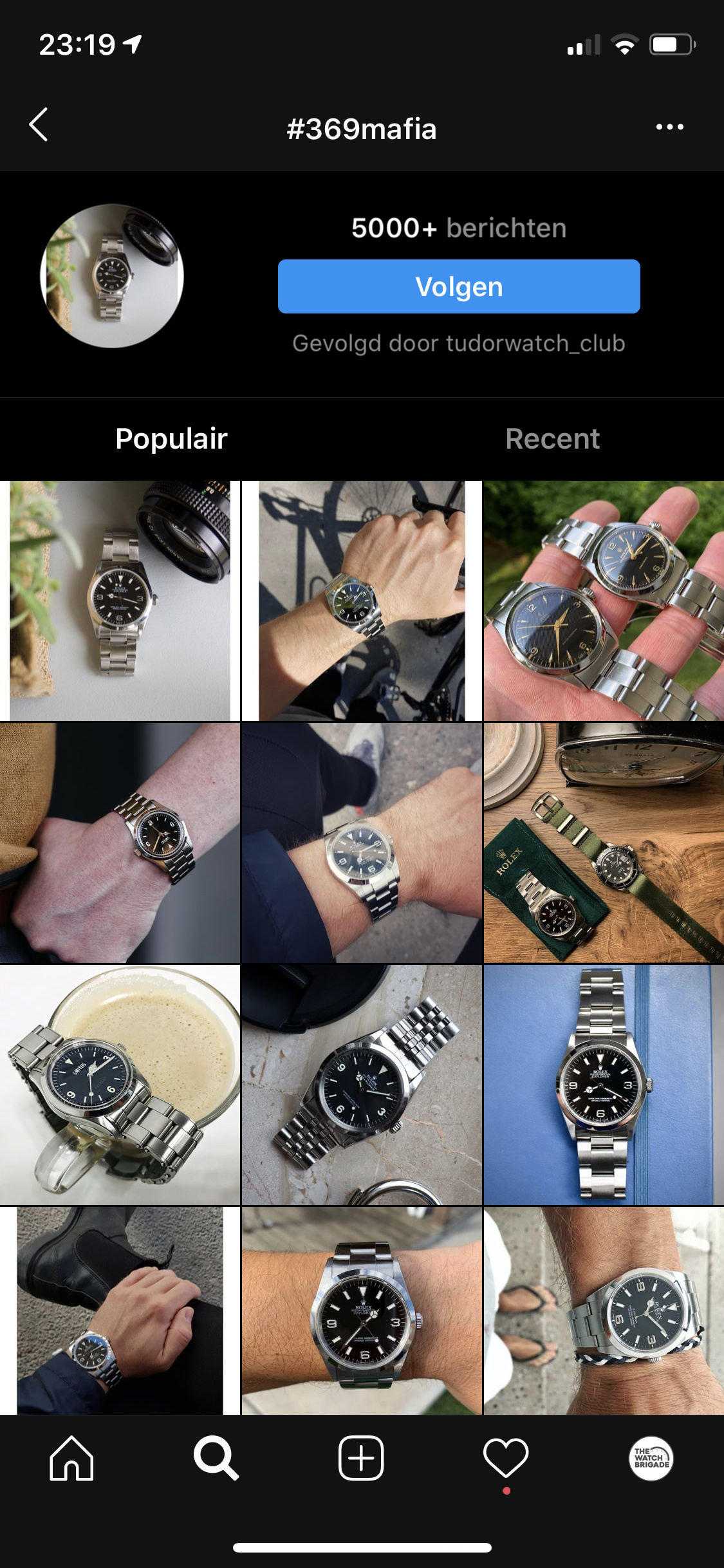Viewport: 724px width, 1568px height.
Task: Open the photo with green Rolex pouch
Action: (604, 843)
